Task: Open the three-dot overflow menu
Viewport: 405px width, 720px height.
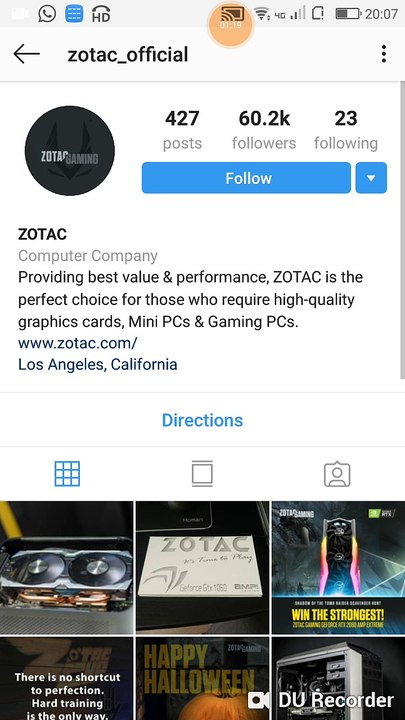Action: [384, 54]
